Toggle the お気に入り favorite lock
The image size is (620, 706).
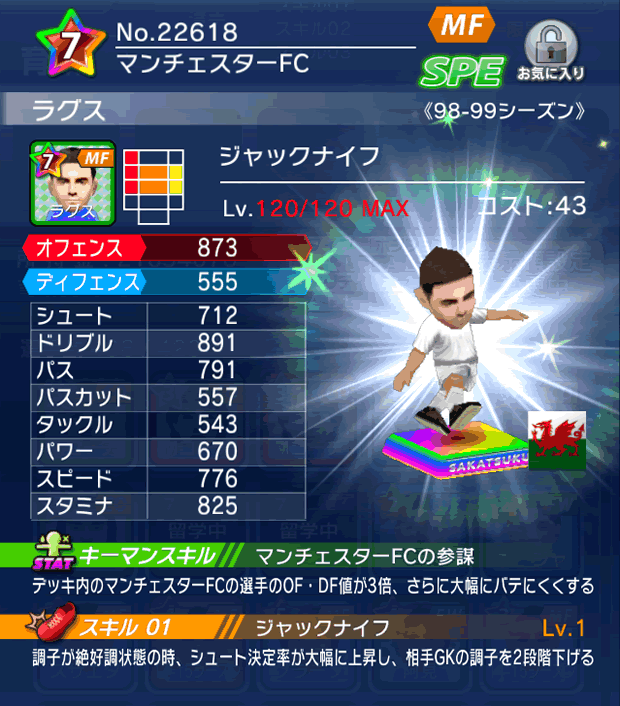(549, 52)
